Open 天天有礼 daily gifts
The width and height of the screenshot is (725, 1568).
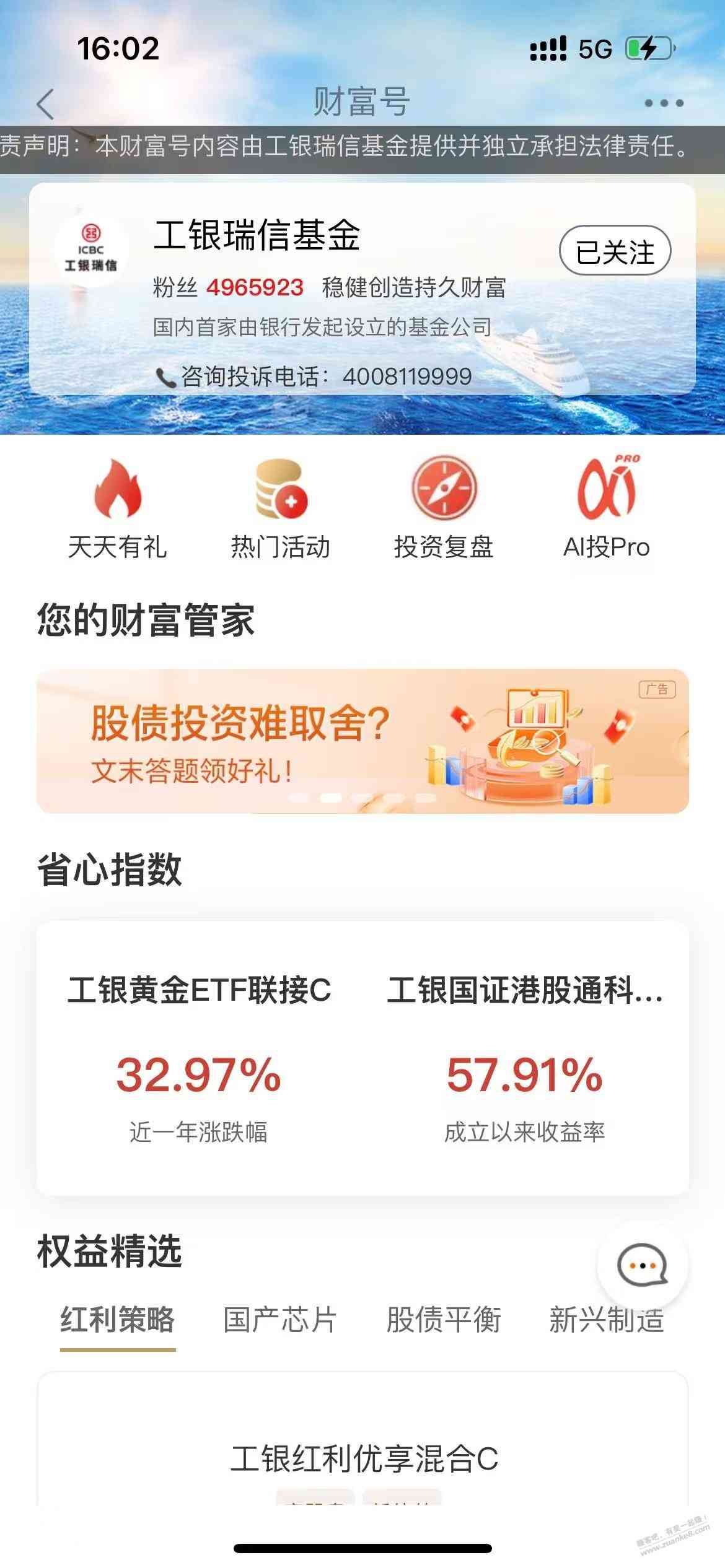tap(117, 508)
